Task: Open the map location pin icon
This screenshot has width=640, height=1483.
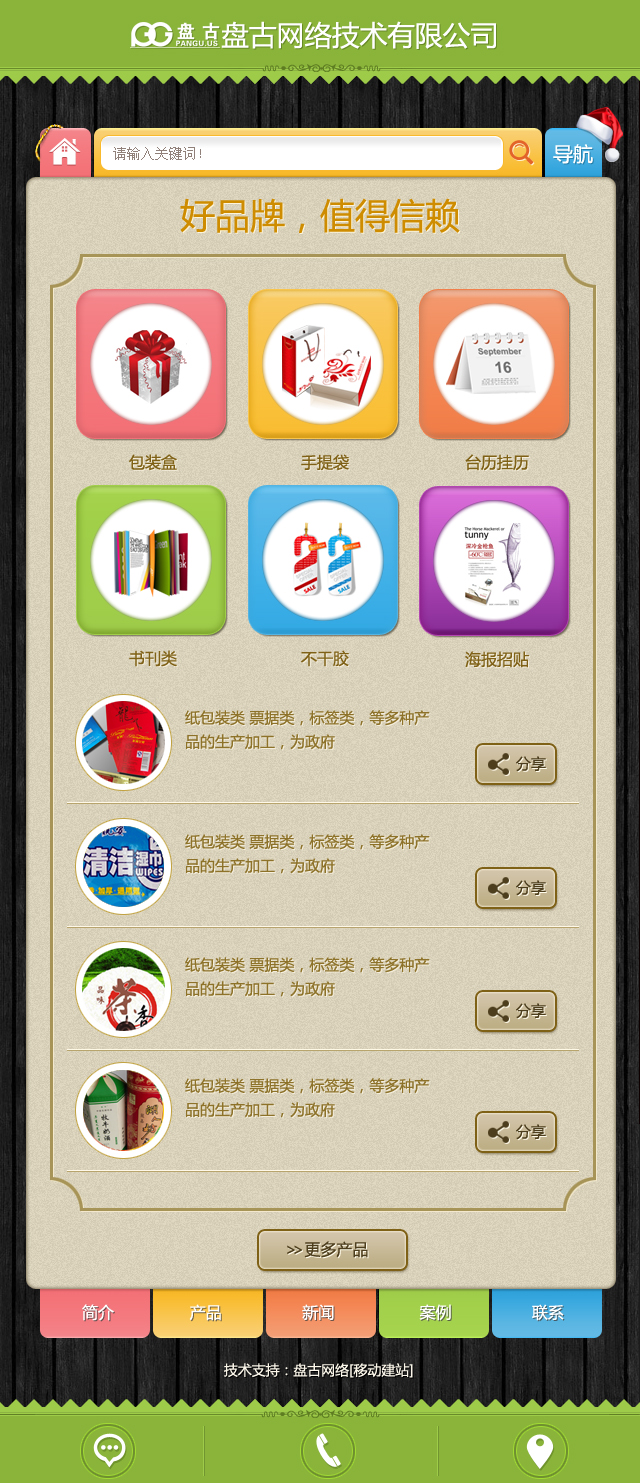Action: [540, 1450]
